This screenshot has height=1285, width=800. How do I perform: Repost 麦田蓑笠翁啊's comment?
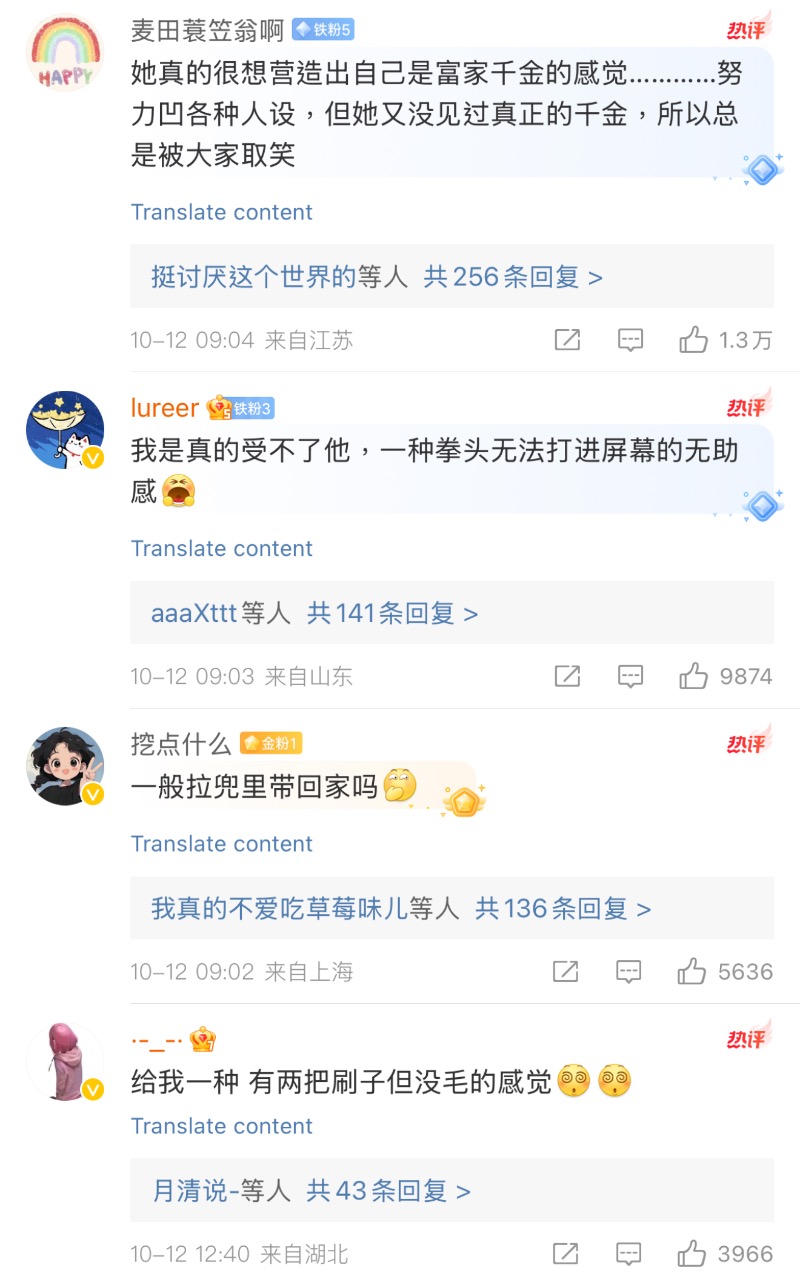point(567,340)
